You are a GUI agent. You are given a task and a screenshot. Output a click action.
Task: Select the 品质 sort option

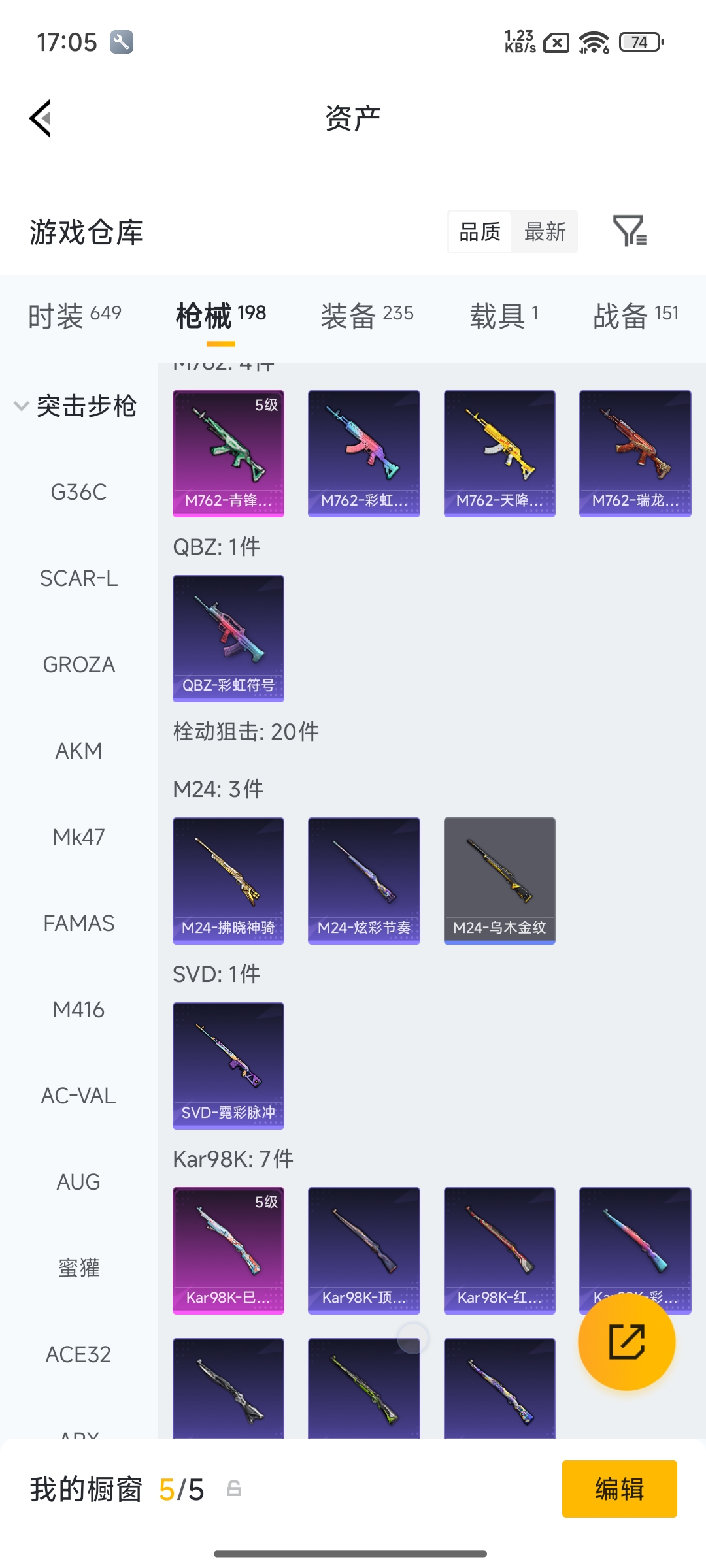coord(480,232)
